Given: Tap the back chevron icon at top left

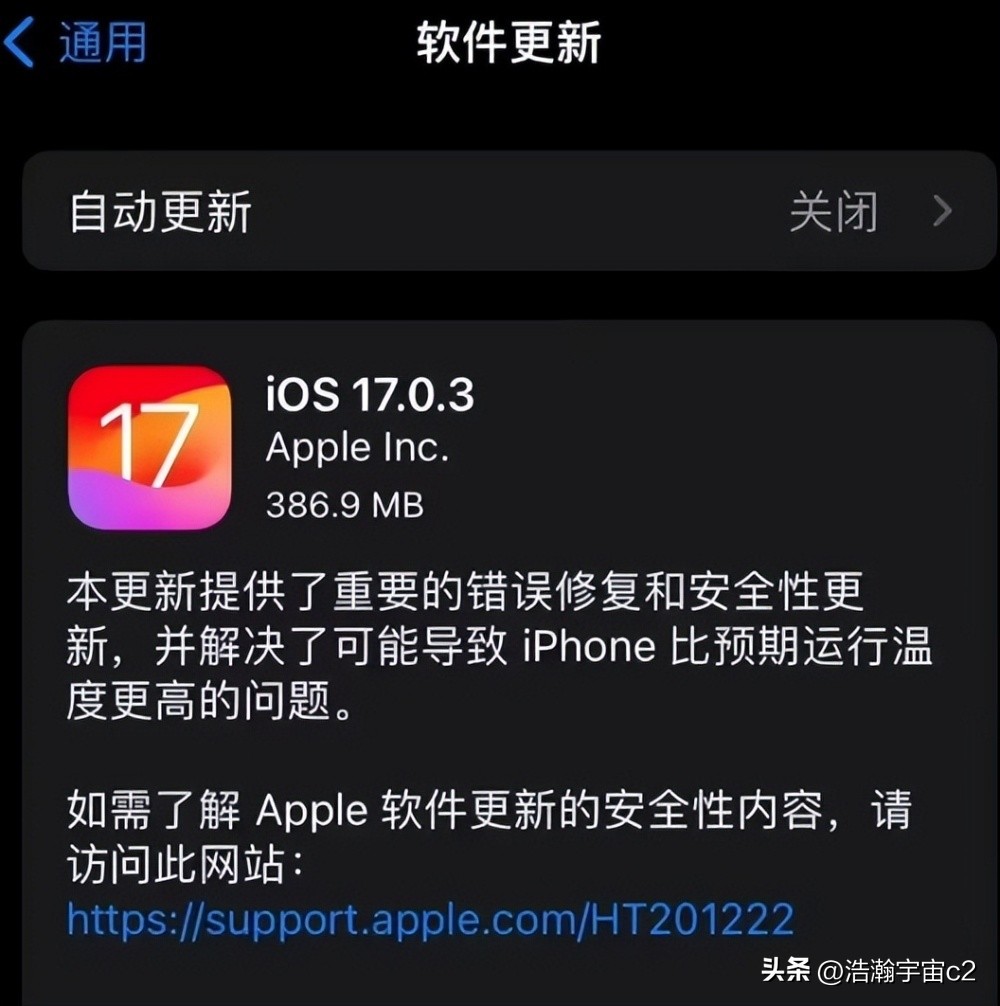Looking at the screenshot, I should [x=20, y=40].
